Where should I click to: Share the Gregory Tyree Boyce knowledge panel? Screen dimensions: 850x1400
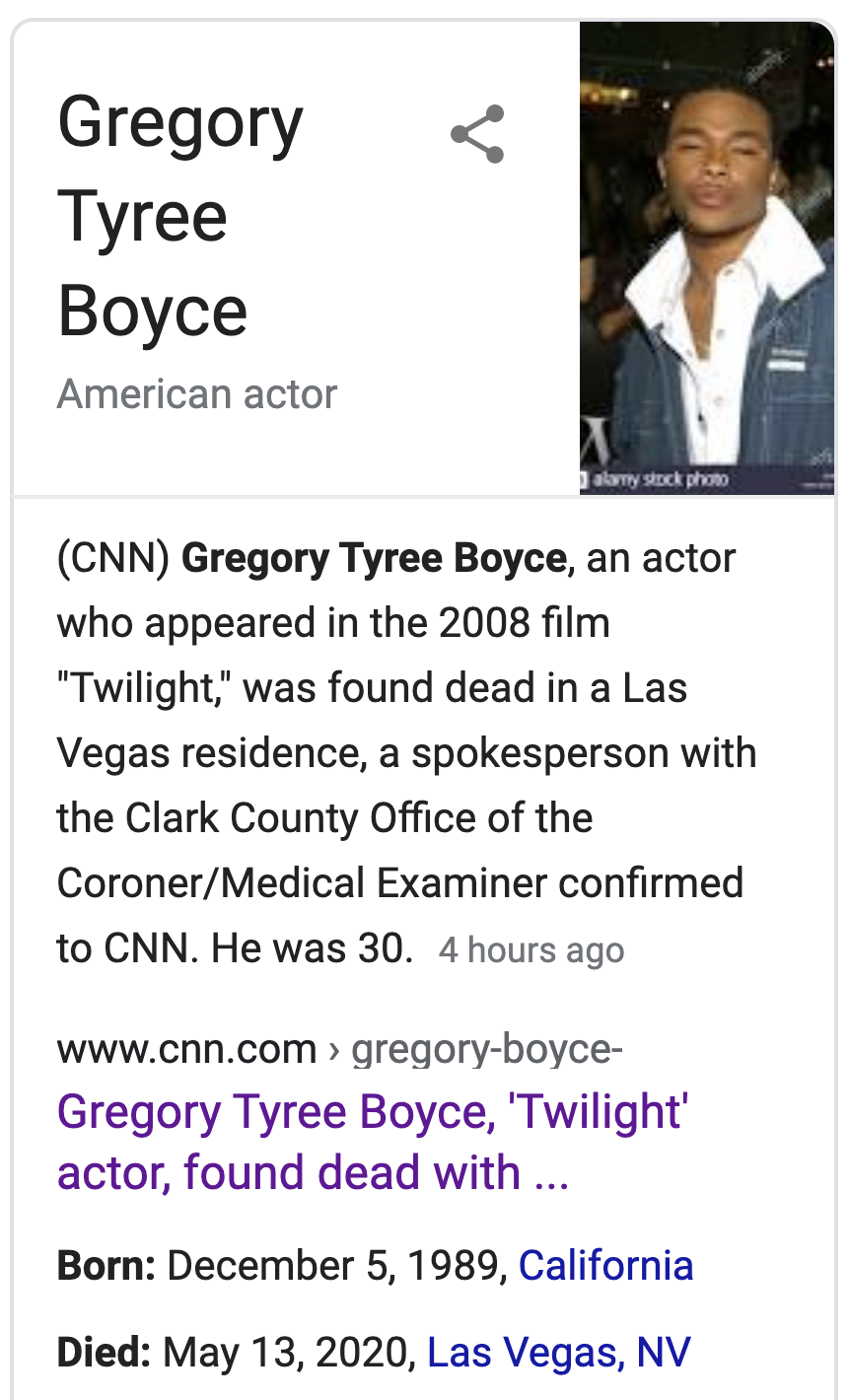click(x=477, y=134)
